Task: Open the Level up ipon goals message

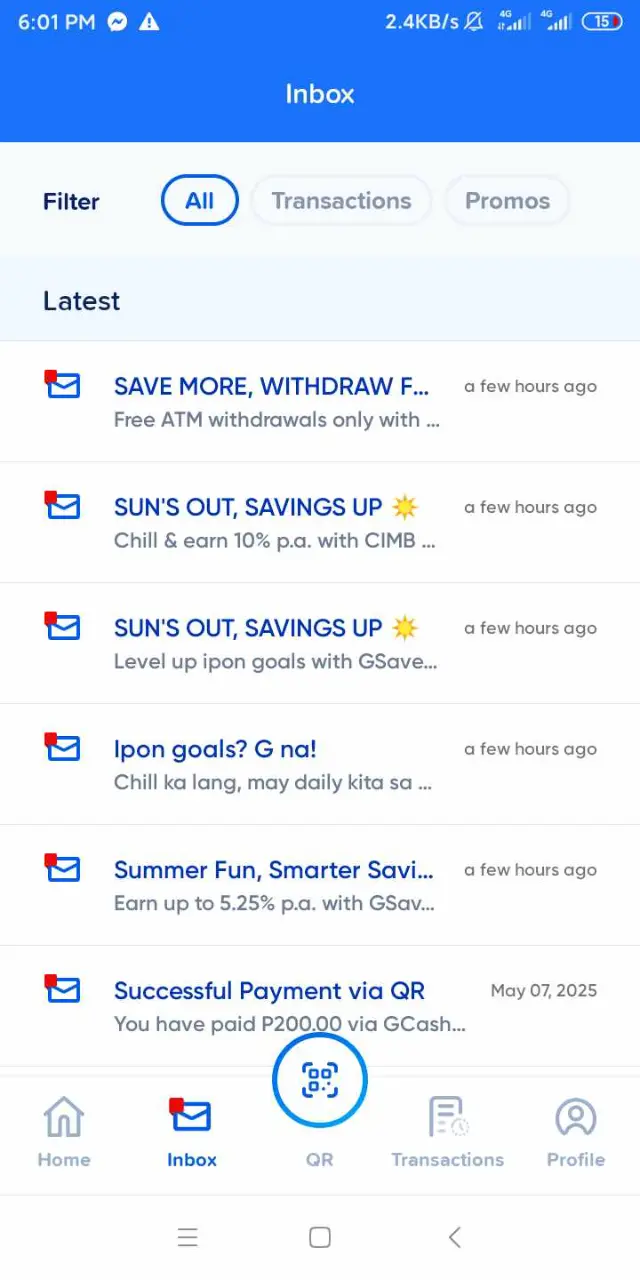Action: pyautogui.click(x=320, y=644)
